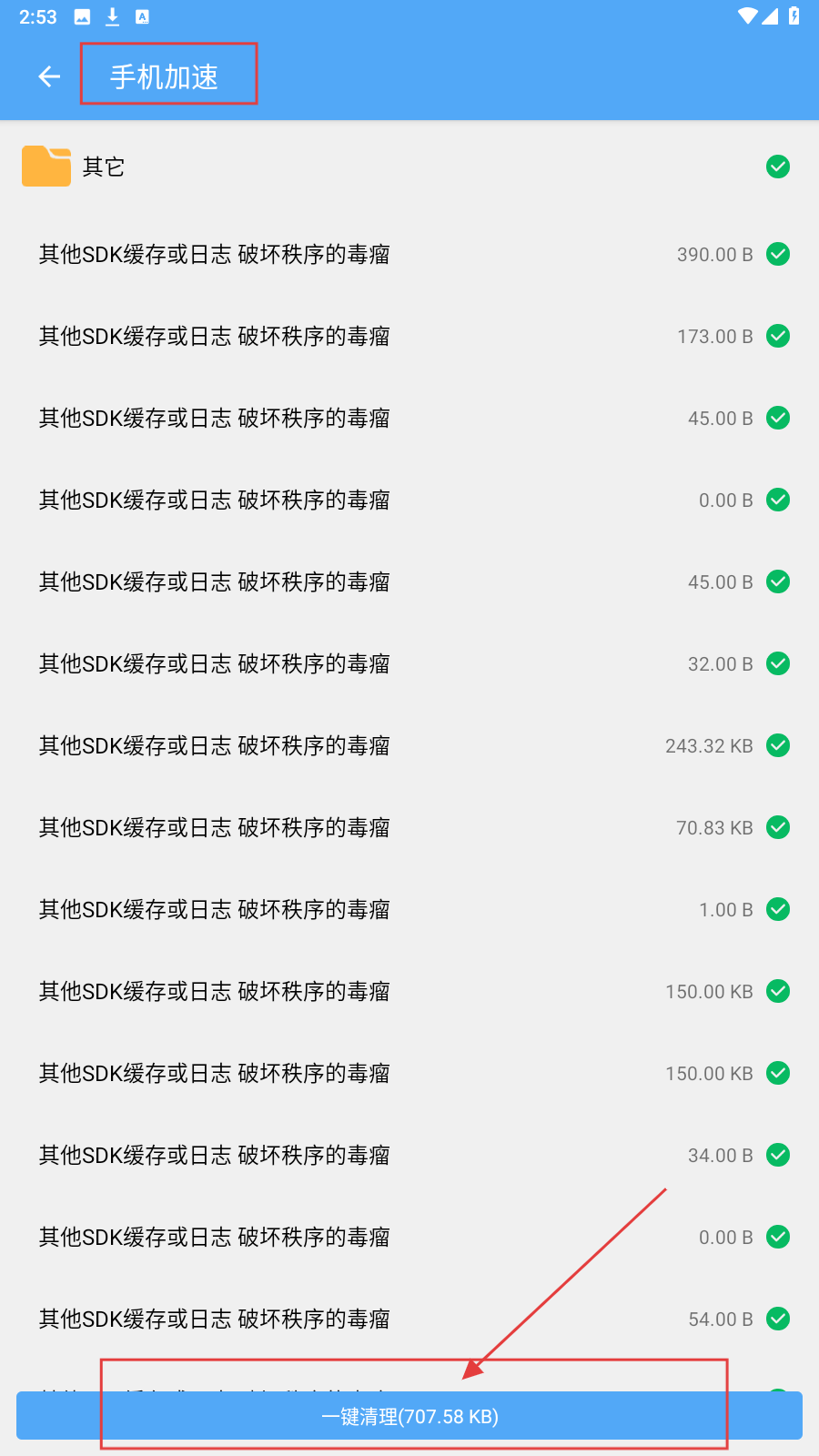Uncheck the 其它 folder checkbox

(x=778, y=167)
